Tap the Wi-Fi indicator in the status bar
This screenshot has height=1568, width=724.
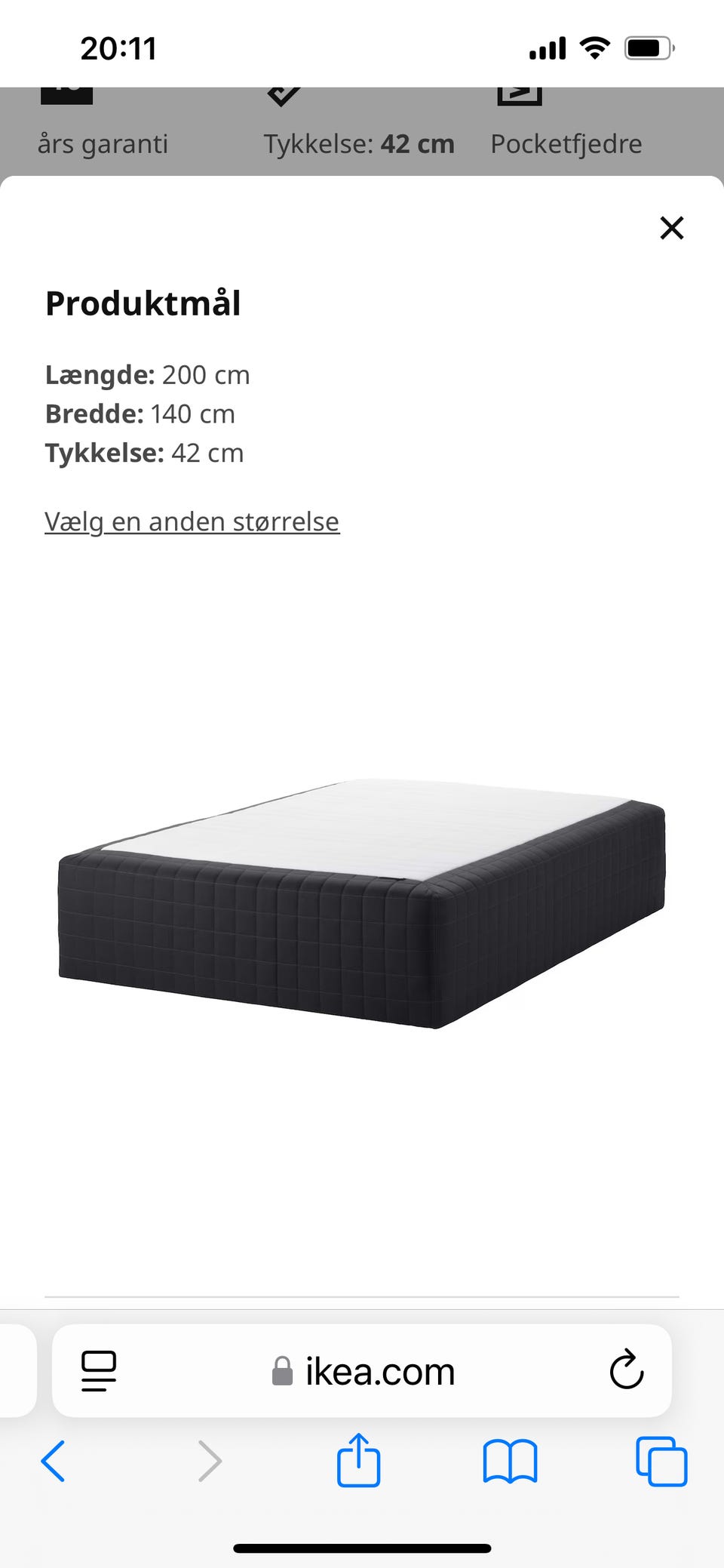pos(594,47)
